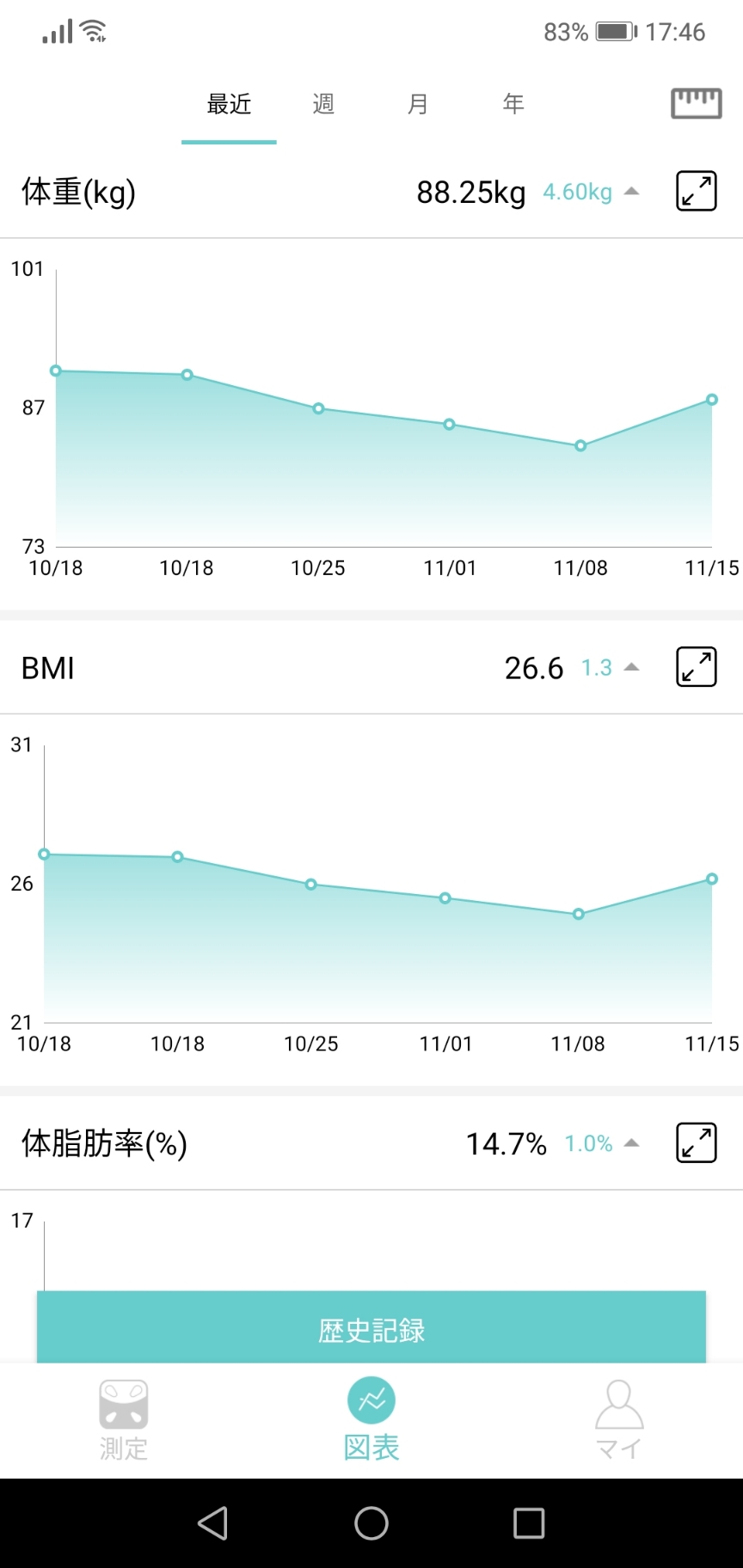Open the マイ profile tab
Image resolution: width=743 pixels, height=1568 pixels.
coord(619,1419)
